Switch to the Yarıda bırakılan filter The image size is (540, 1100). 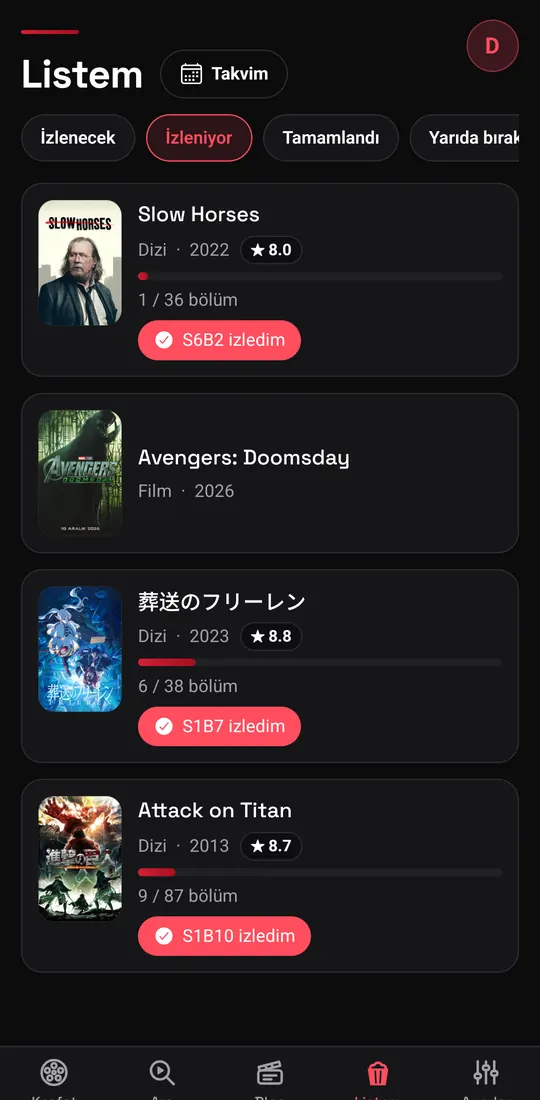point(464,138)
